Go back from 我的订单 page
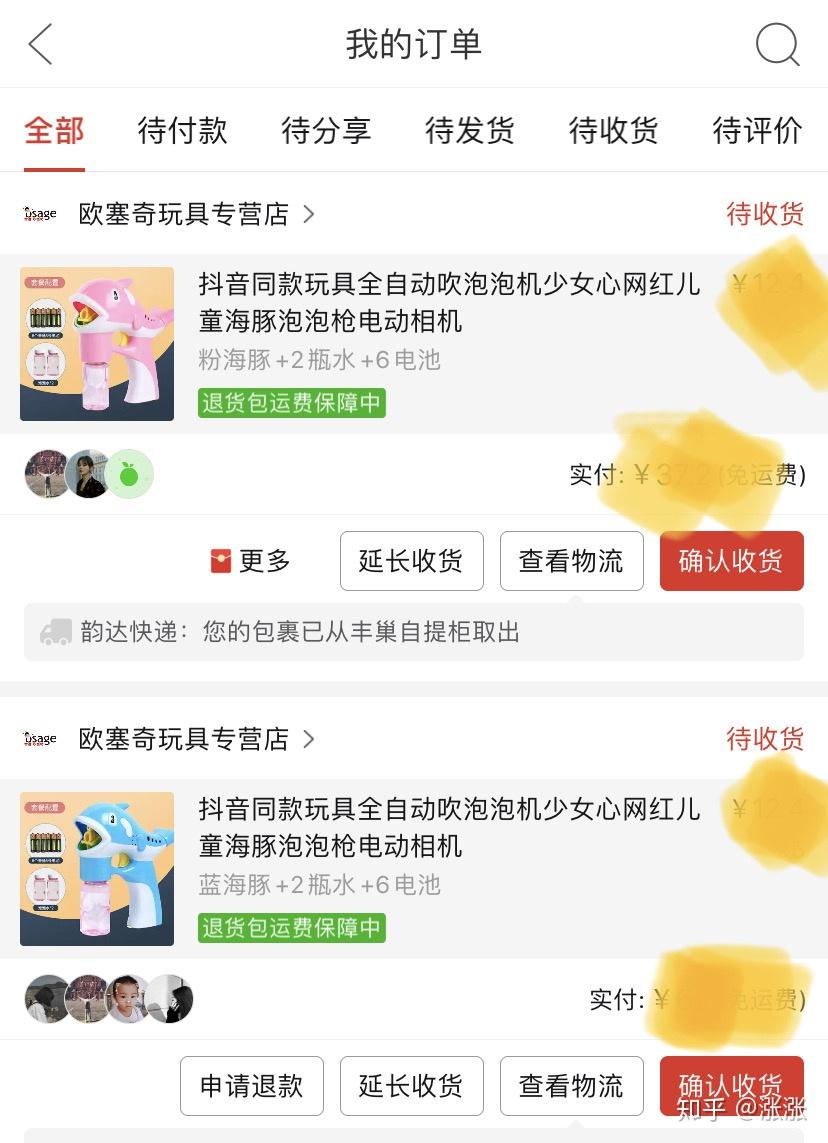Image resolution: width=828 pixels, height=1143 pixels. tap(40, 44)
